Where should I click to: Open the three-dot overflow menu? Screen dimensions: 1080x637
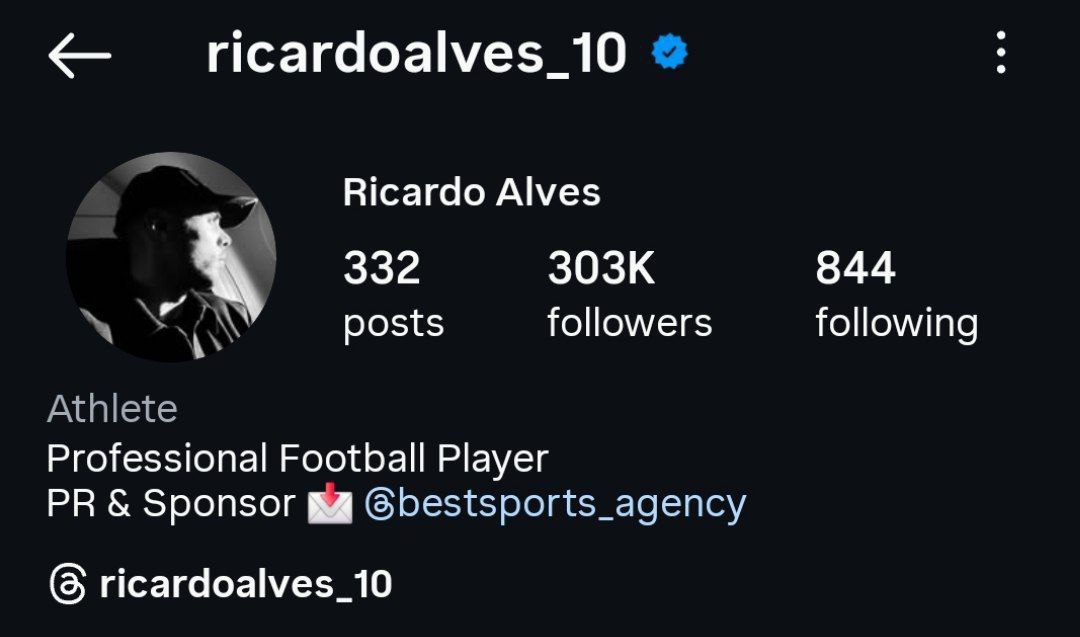pyautogui.click(x=1000, y=53)
